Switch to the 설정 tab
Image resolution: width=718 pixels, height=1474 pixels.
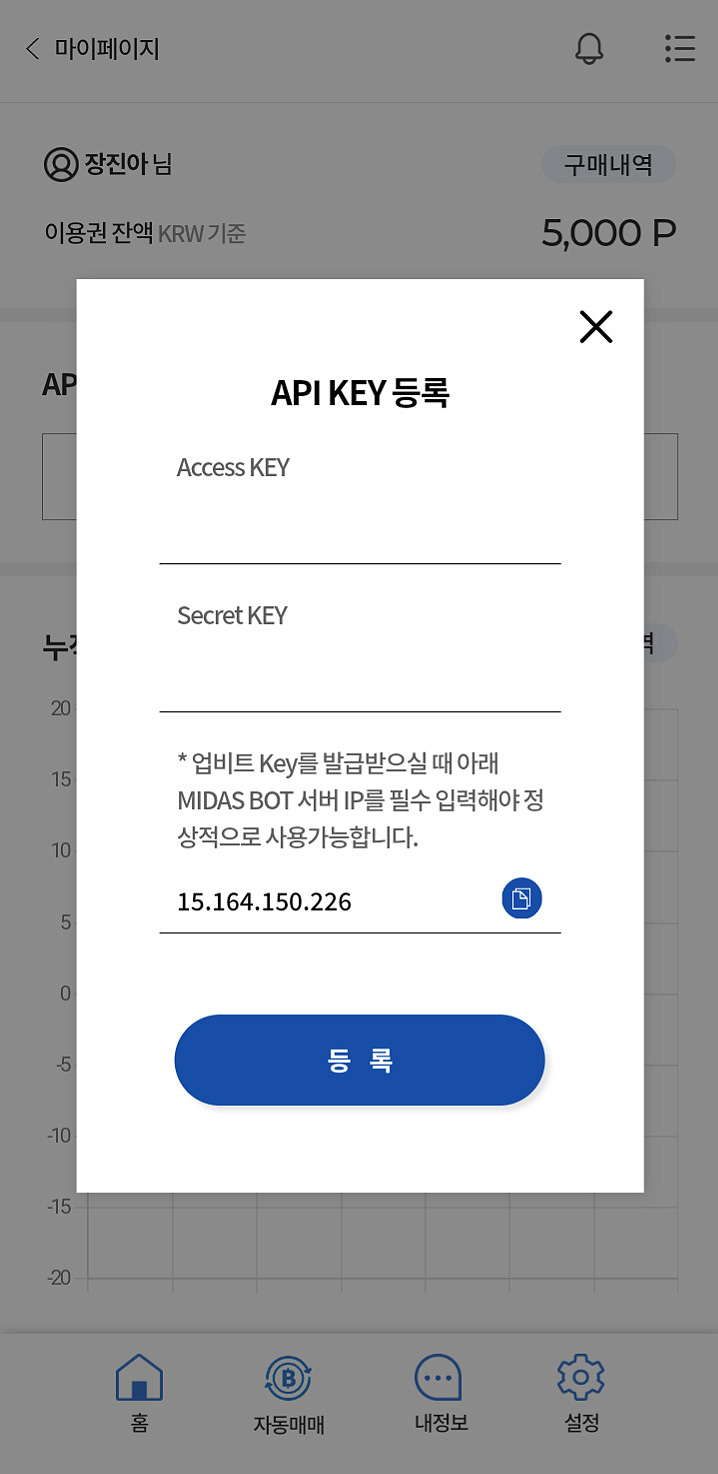pyautogui.click(x=581, y=1393)
